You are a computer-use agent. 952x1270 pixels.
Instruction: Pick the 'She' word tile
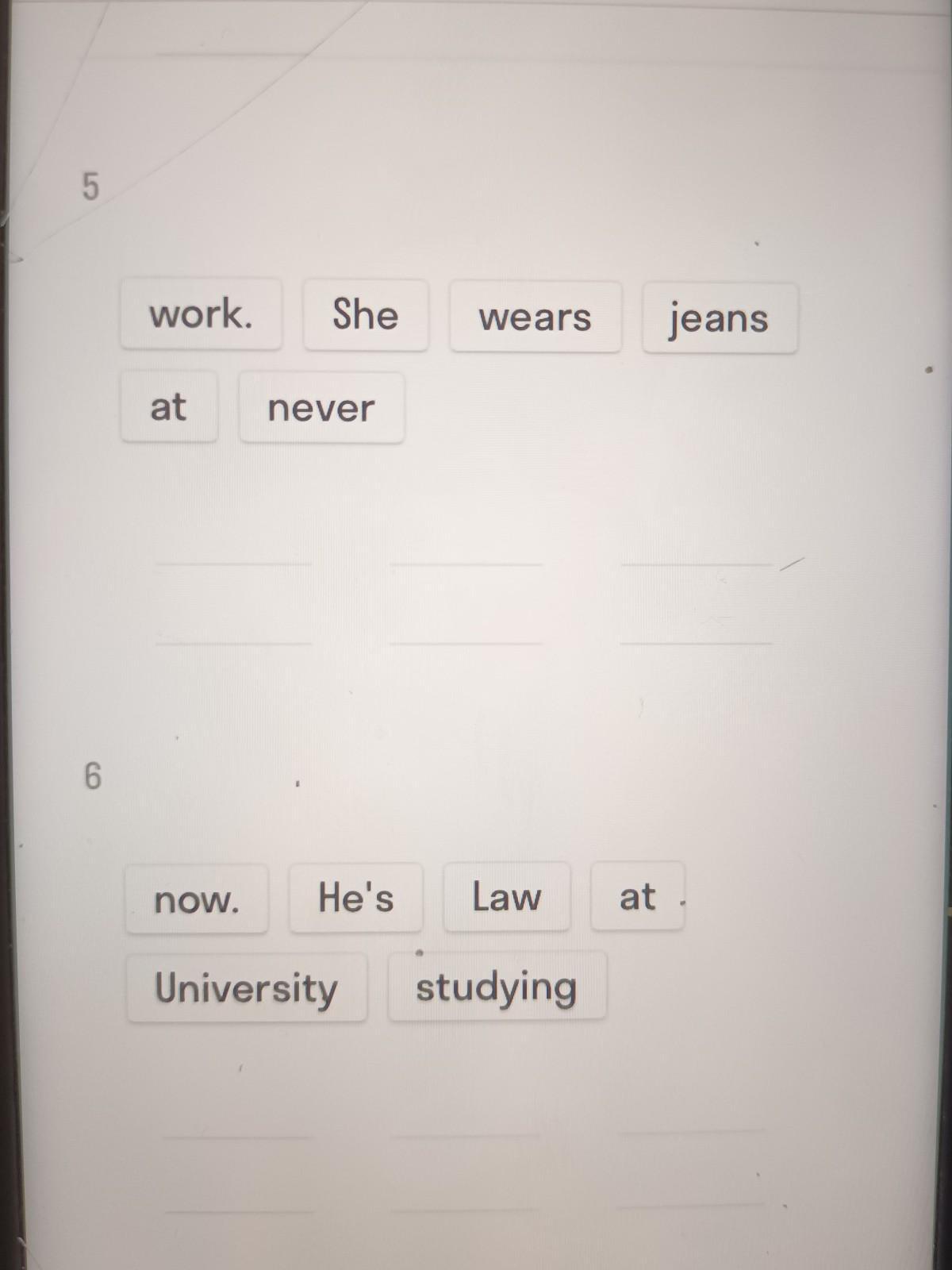[x=365, y=314]
